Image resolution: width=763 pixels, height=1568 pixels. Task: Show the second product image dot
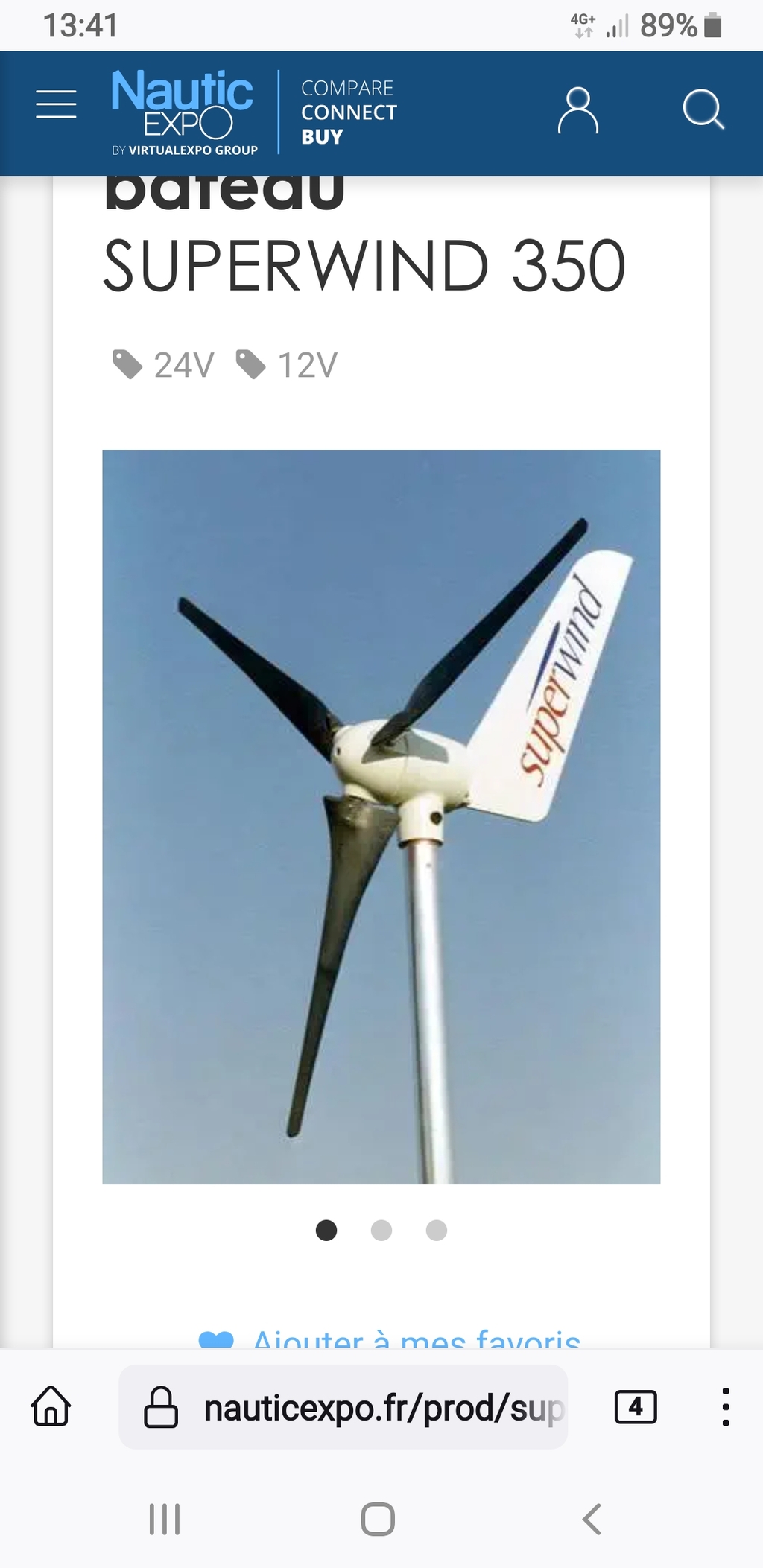pos(381,1230)
